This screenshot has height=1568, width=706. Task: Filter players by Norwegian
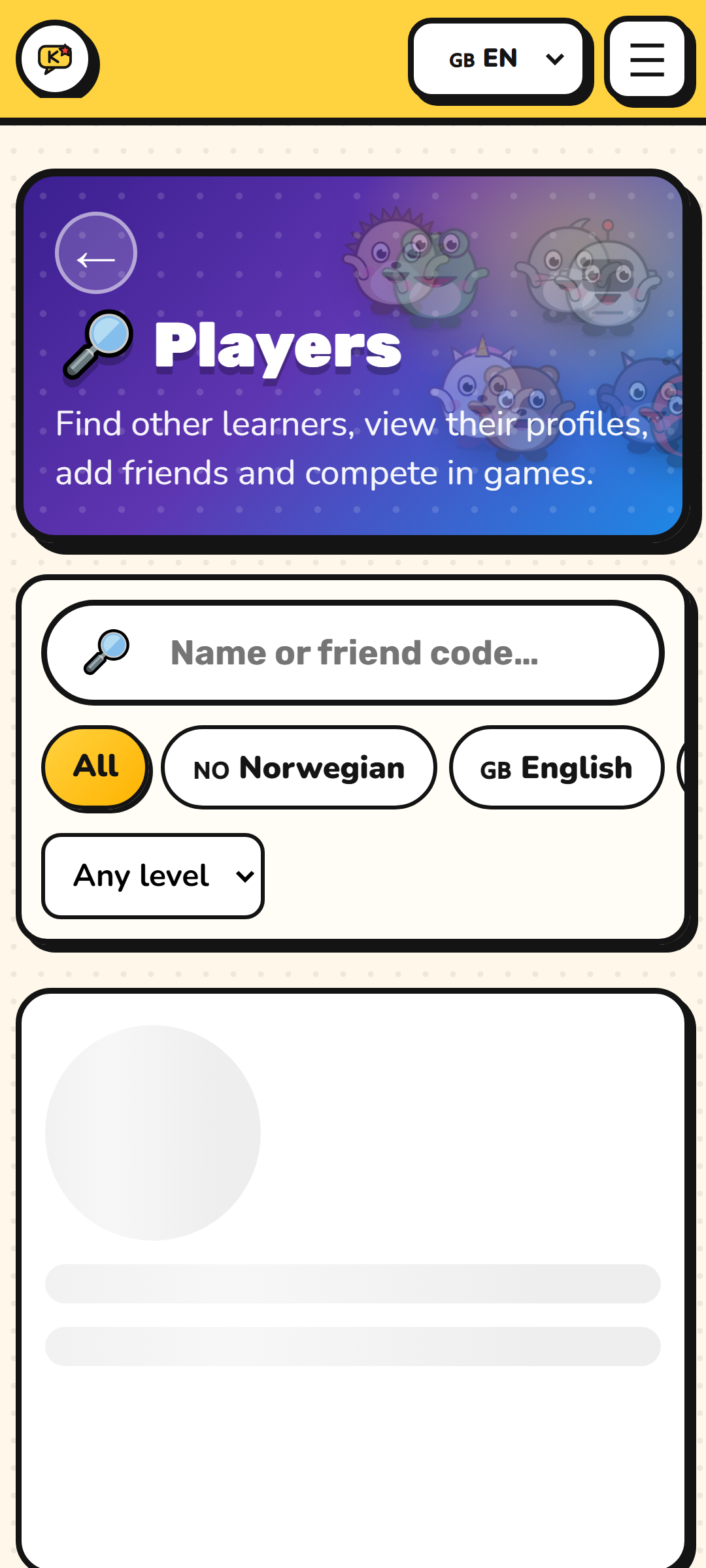[x=299, y=768]
